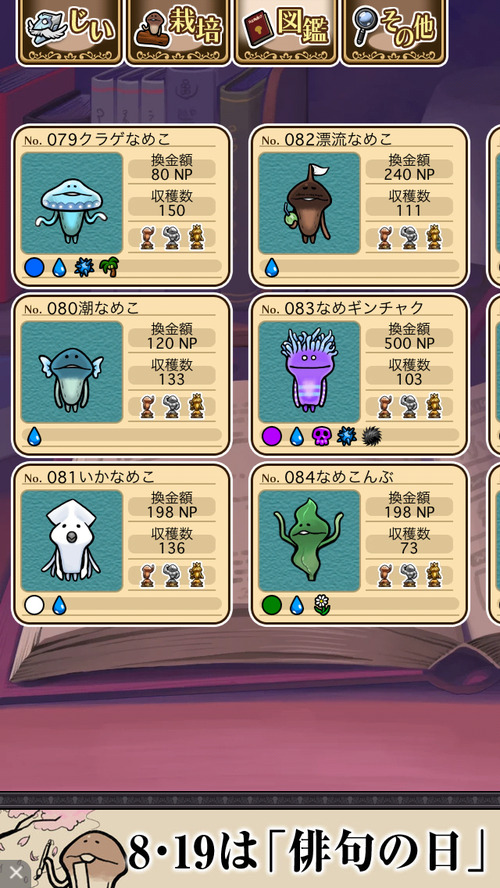The width and height of the screenshot is (500, 888).
Task: Select the No.082 漂流なめこ card
Action: [x=360, y=206]
